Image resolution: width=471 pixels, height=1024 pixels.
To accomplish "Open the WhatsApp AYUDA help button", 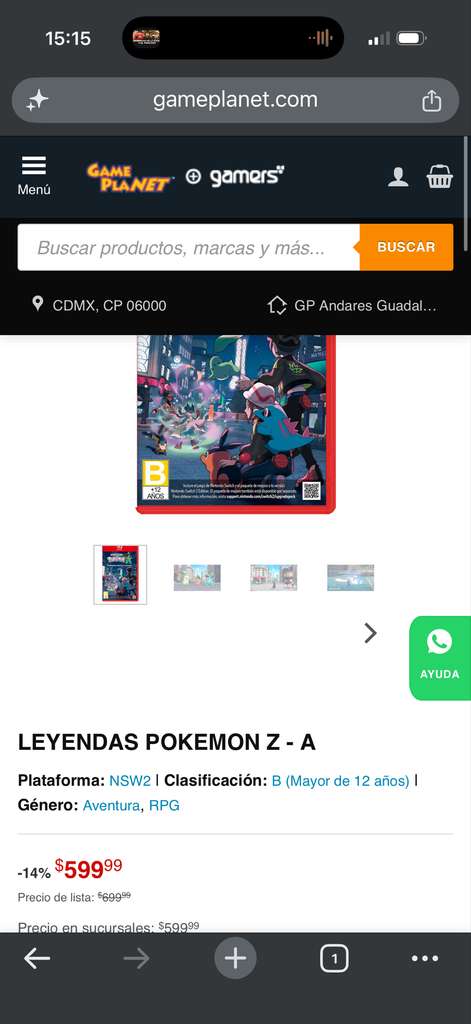I will pos(440,658).
